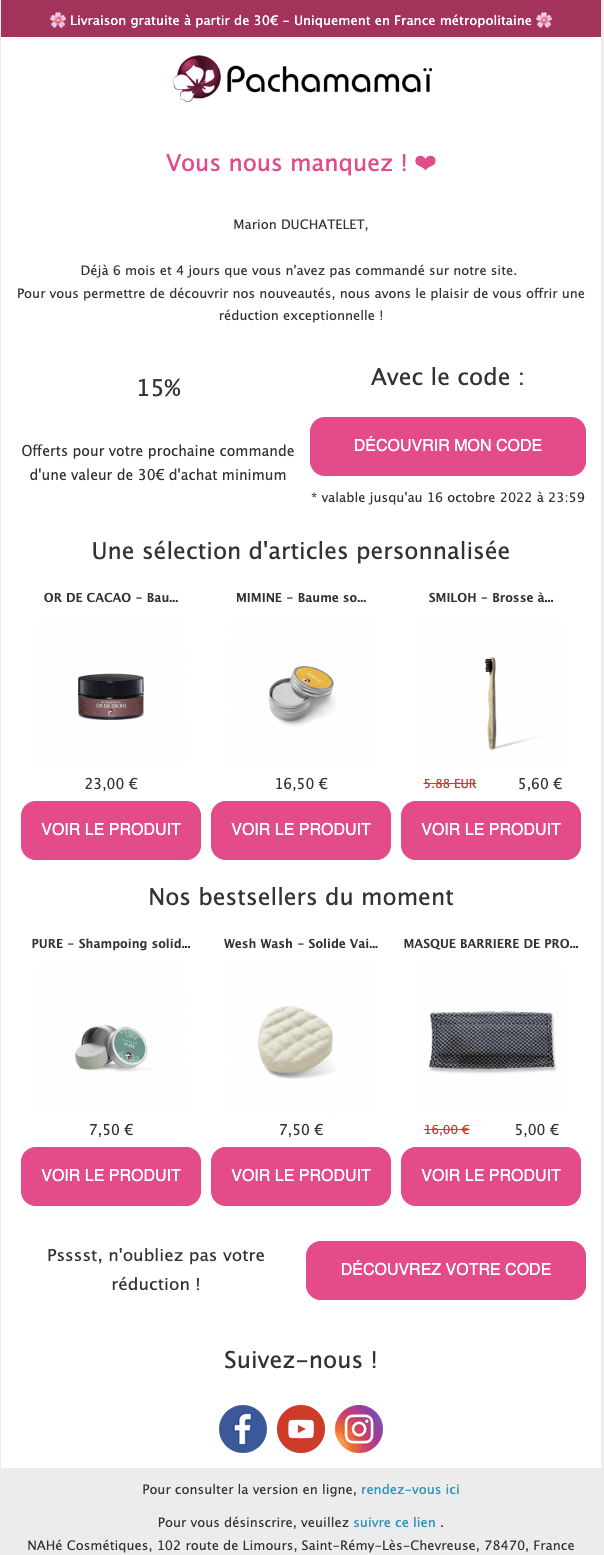The image size is (604, 1555).
Task: Open the Facebook page icon
Action: [x=243, y=1429]
